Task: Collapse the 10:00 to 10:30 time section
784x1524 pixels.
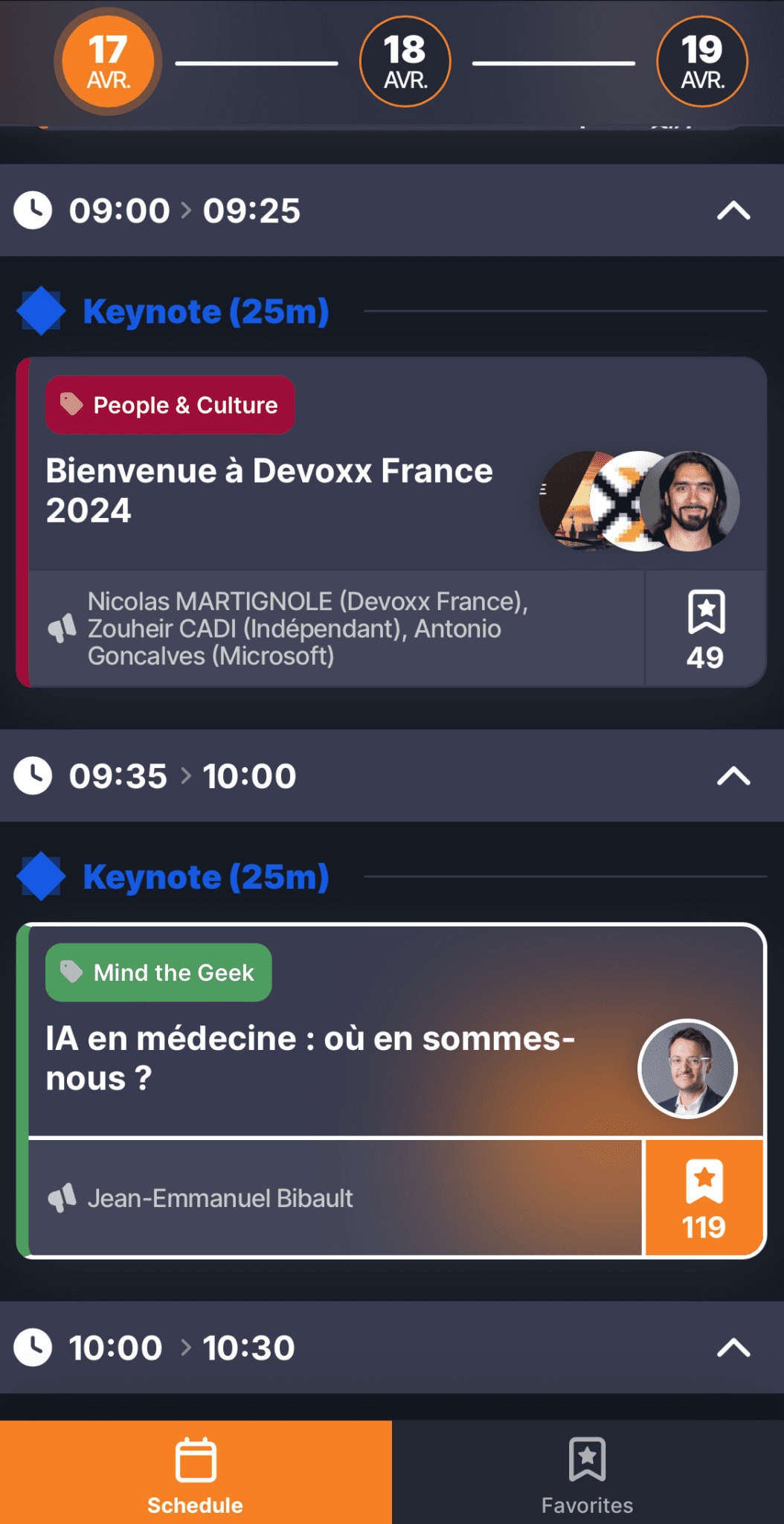Action: (x=733, y=1347)
